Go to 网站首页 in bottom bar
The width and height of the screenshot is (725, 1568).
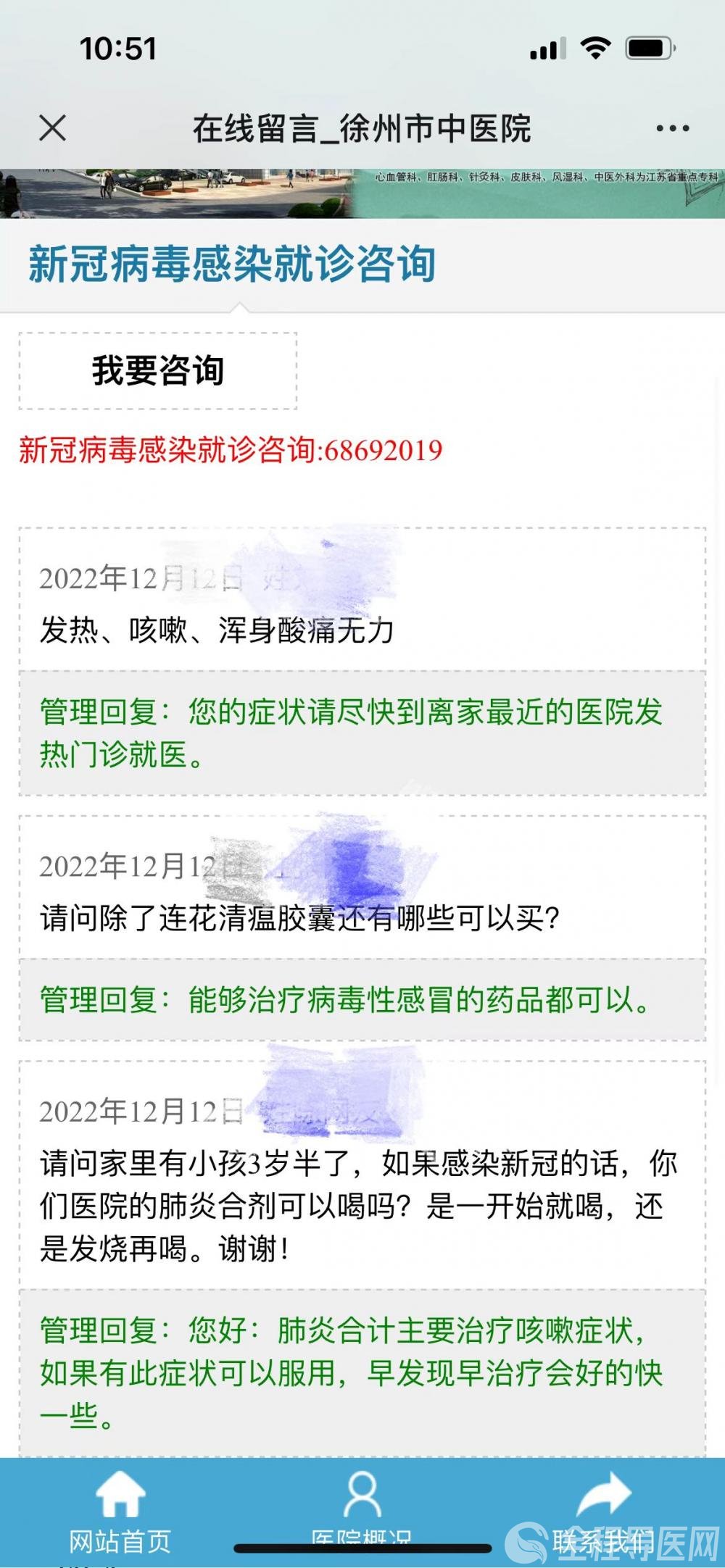tap(120, 1510)
